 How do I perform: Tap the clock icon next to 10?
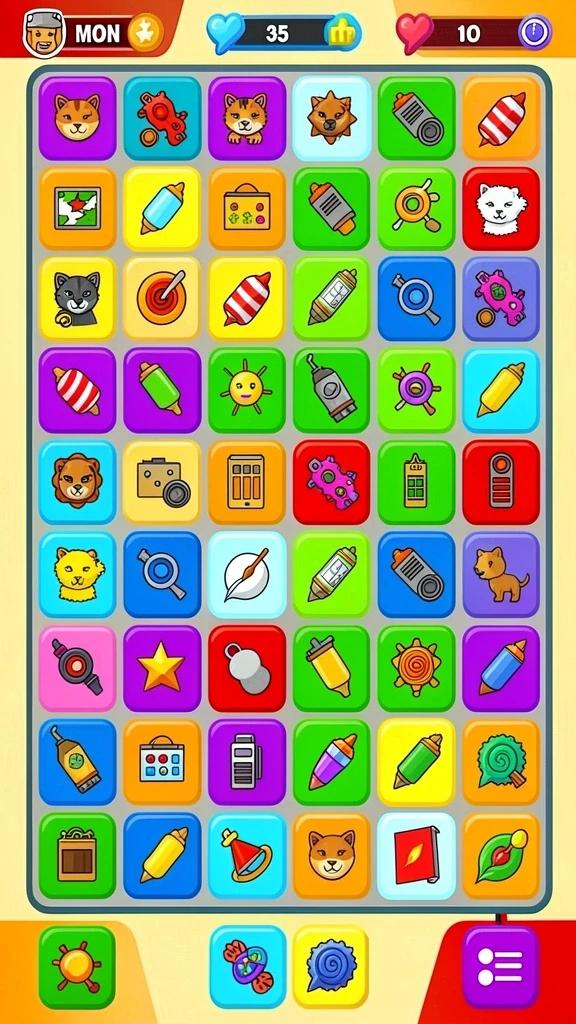(x=535, y=32)
